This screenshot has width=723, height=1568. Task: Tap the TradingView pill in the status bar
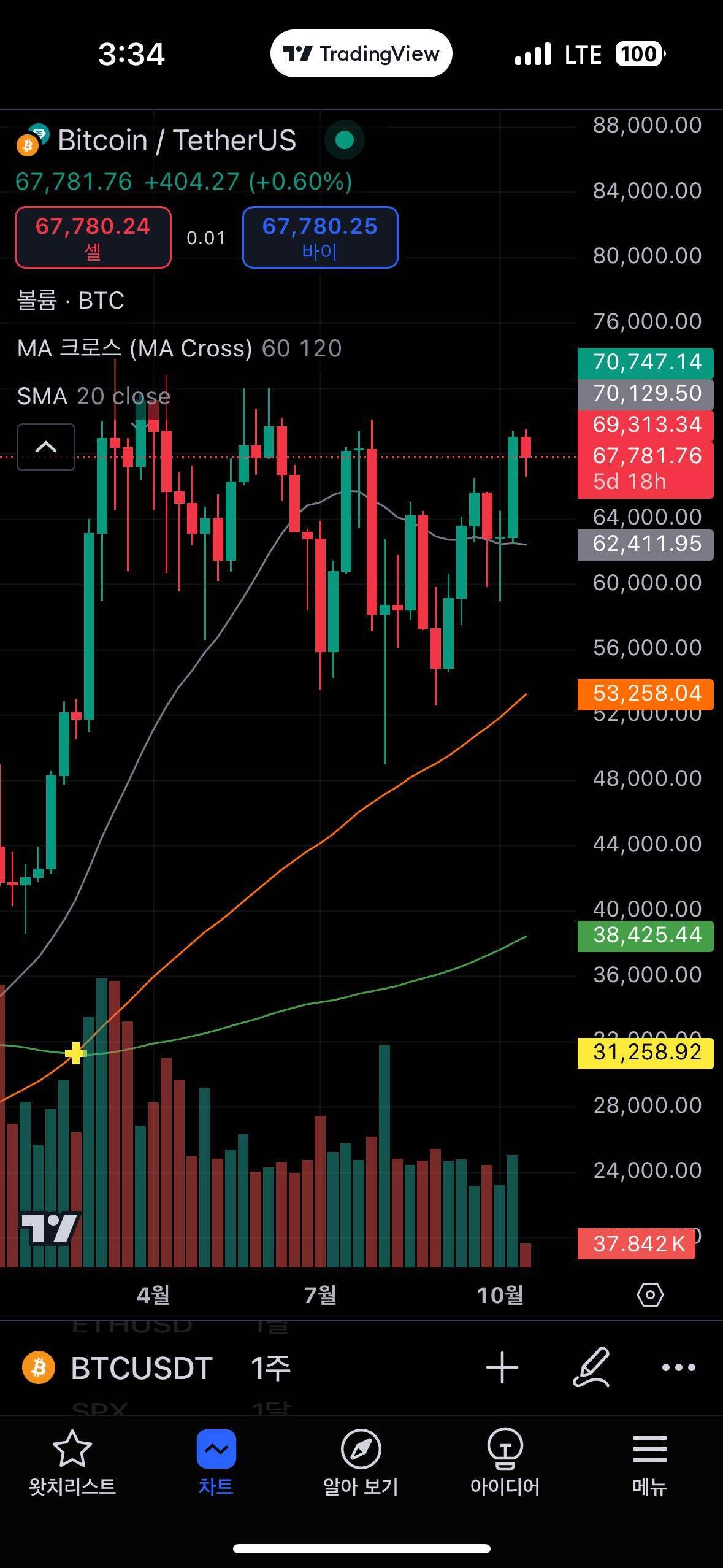click(361, 54)
